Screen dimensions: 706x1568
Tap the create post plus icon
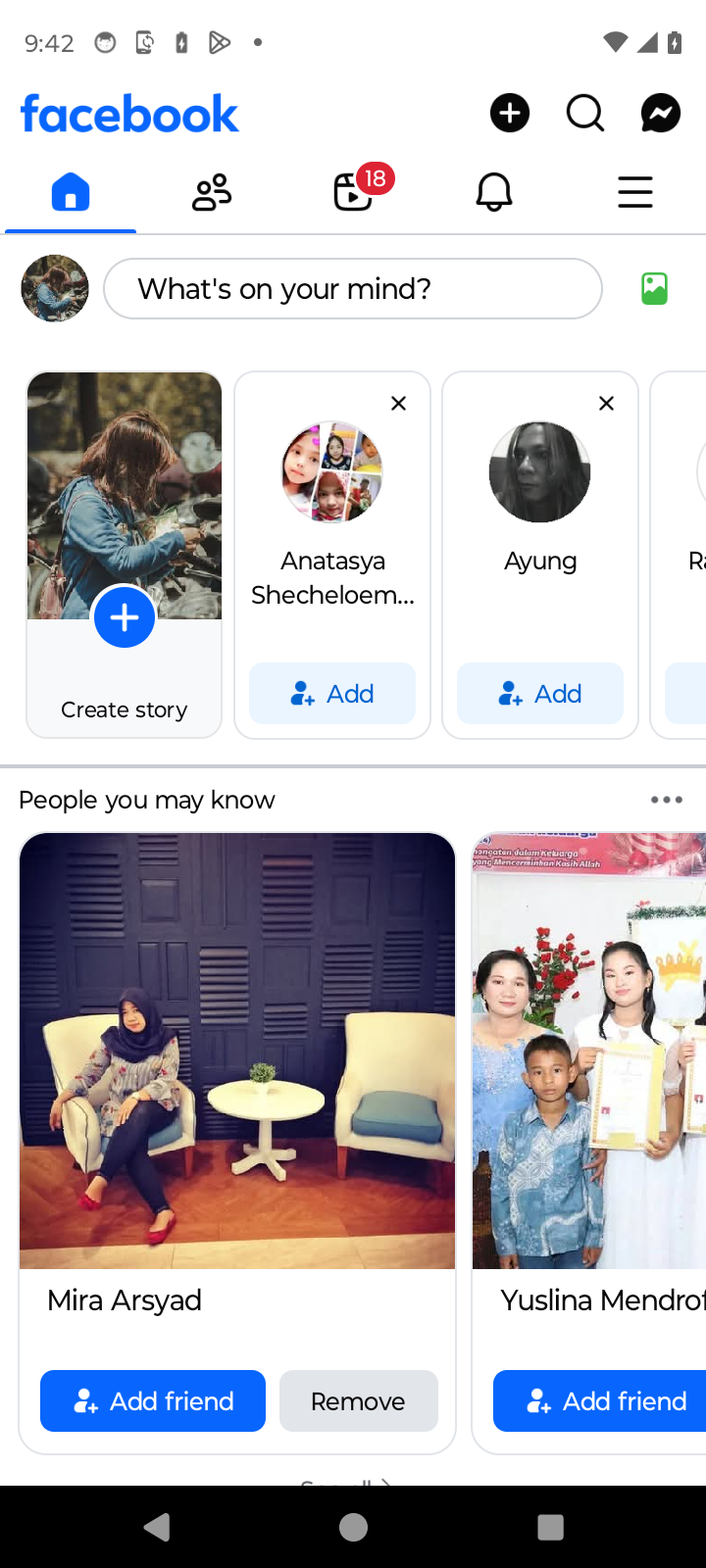(x=509, y=113)
